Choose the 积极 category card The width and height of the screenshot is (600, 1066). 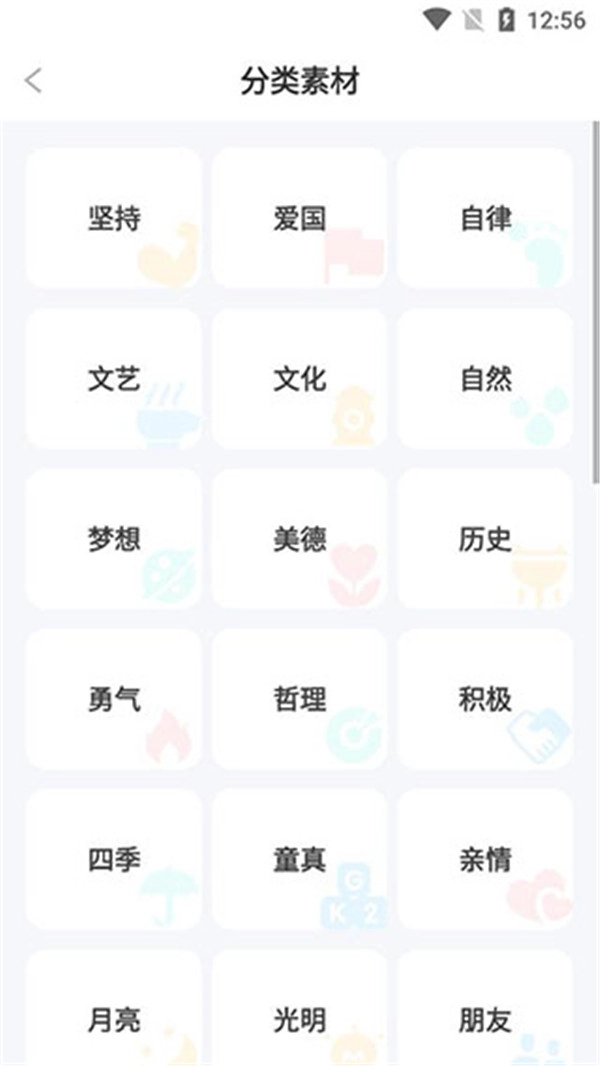coord(485,699)
